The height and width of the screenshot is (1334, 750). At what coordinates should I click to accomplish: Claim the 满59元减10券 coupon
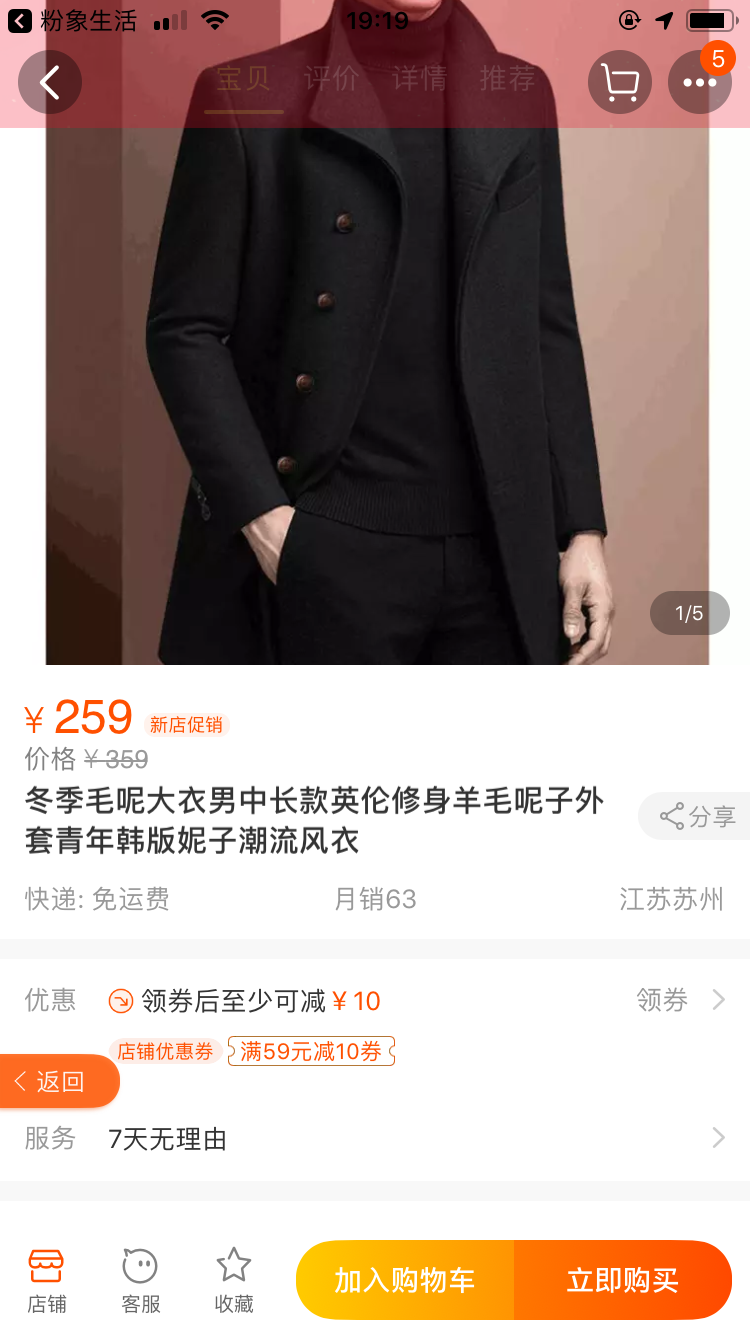311,1051
